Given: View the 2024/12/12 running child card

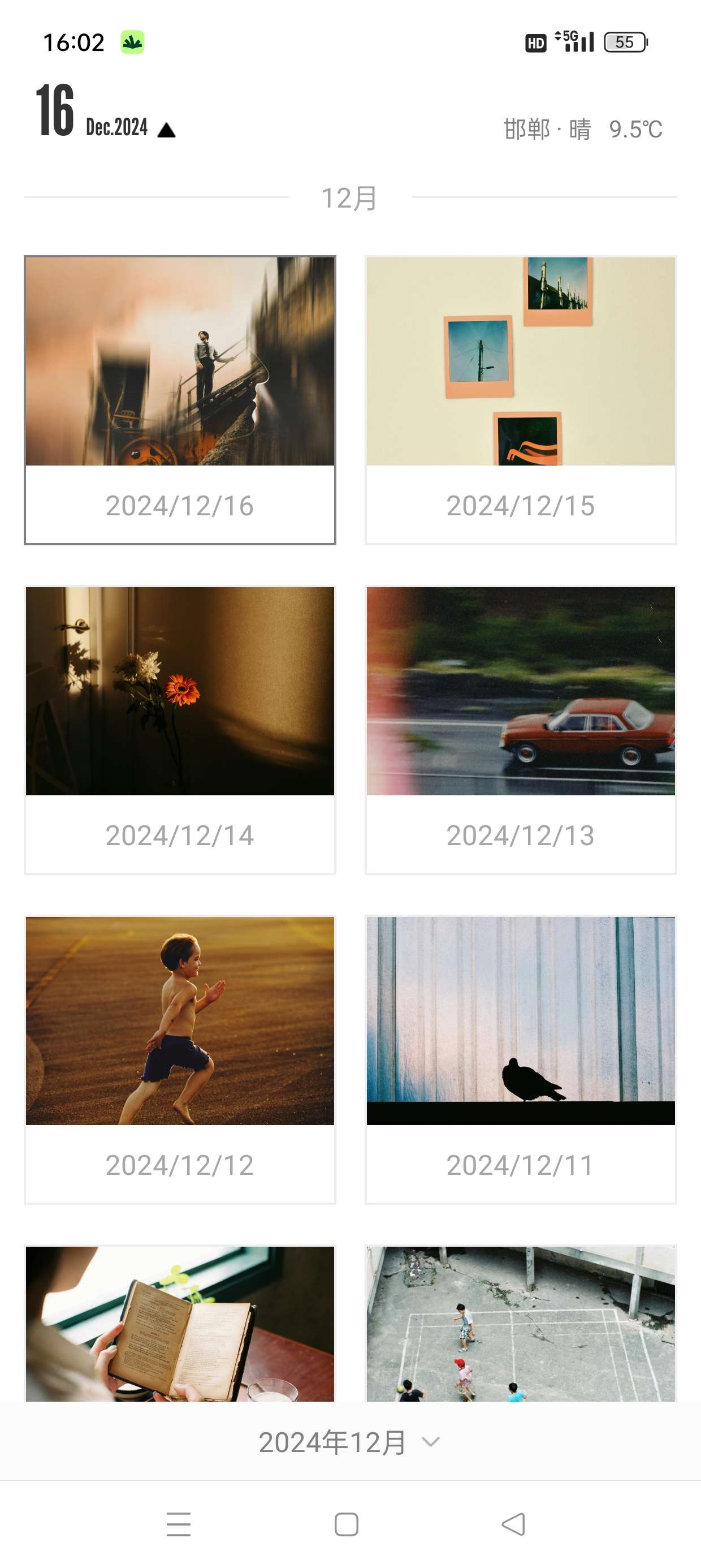Looking at the screenshot, I should pyautogui.click(x=180, y=1059).
